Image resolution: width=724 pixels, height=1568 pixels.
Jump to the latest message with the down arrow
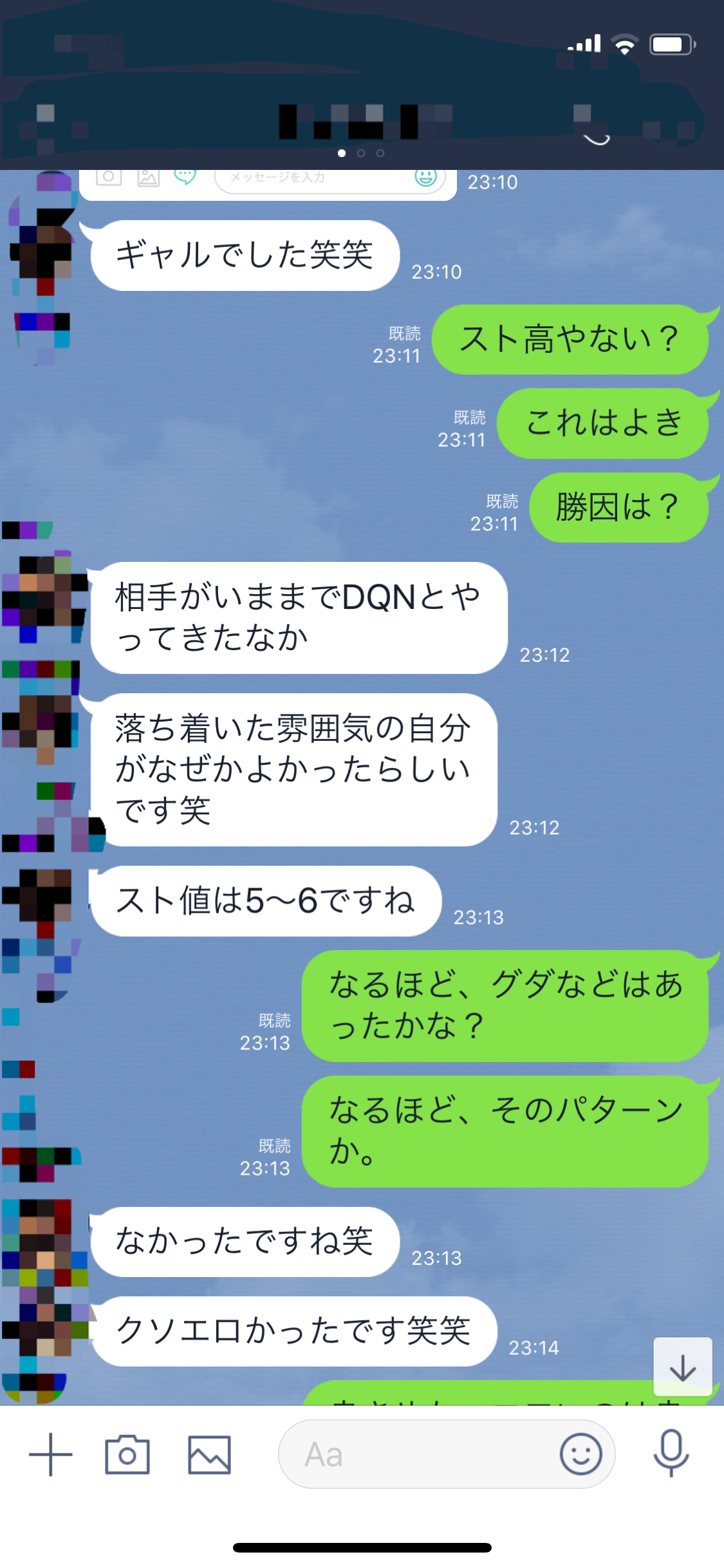tap(682, 1367)
